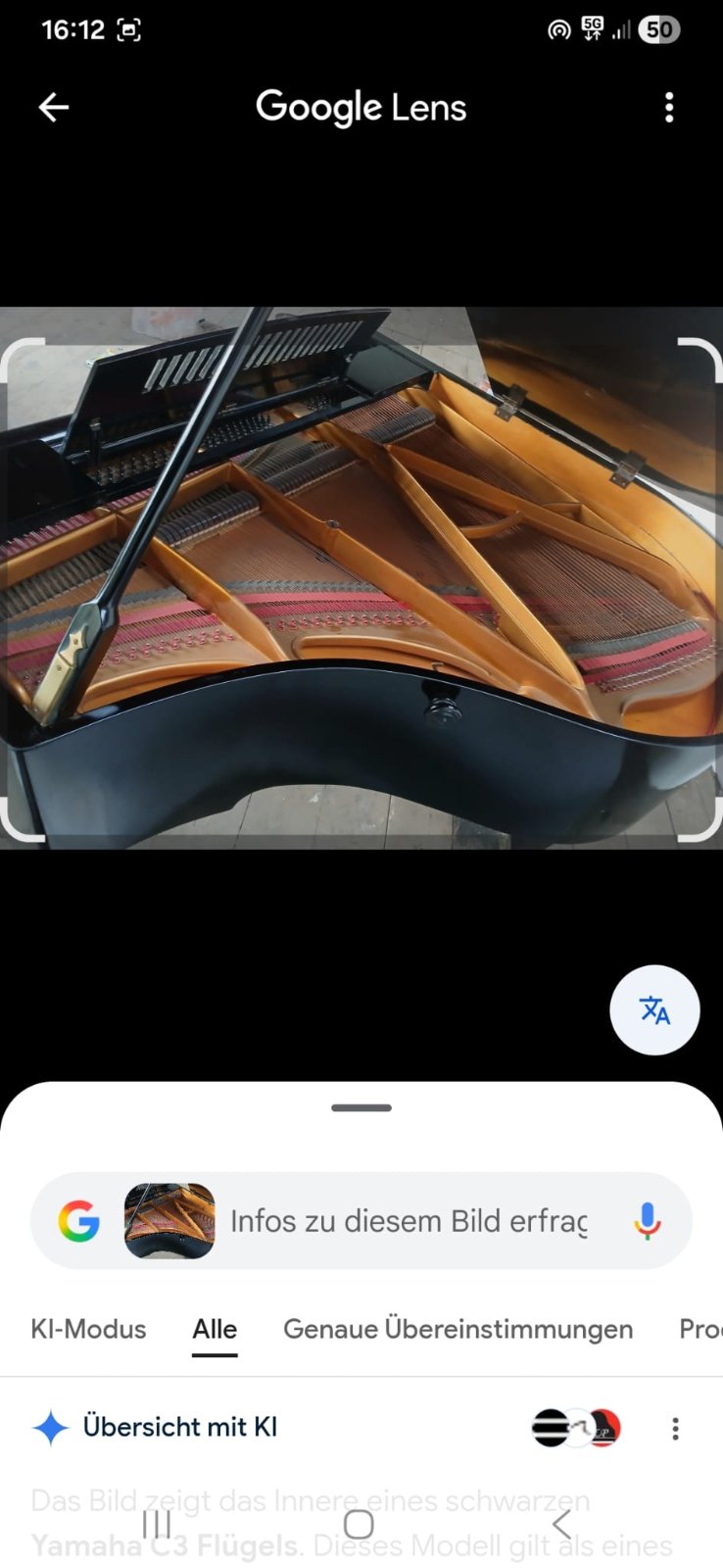Open the AI overview source icons
The height and width of the screenshot is (1568, 723).
click(576, 1428)
